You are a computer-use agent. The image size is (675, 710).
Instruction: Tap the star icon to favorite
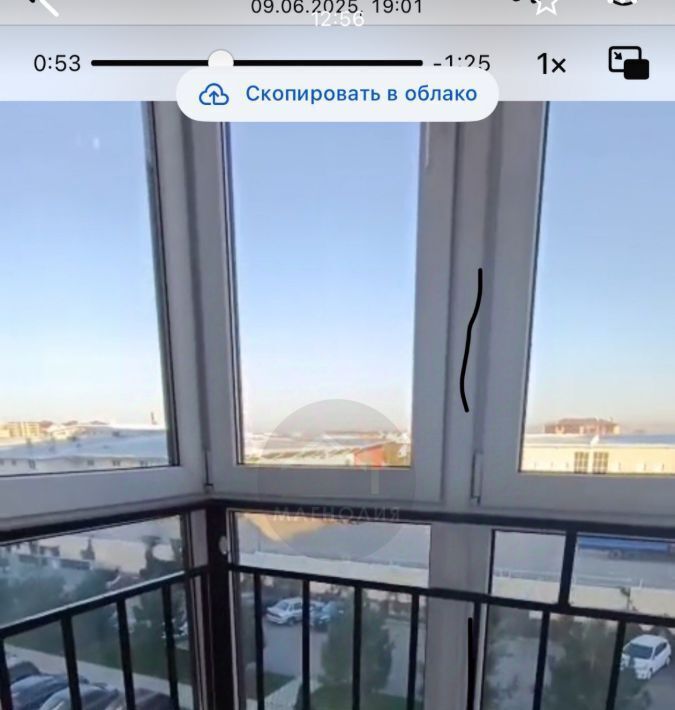[x=546, y=5]
